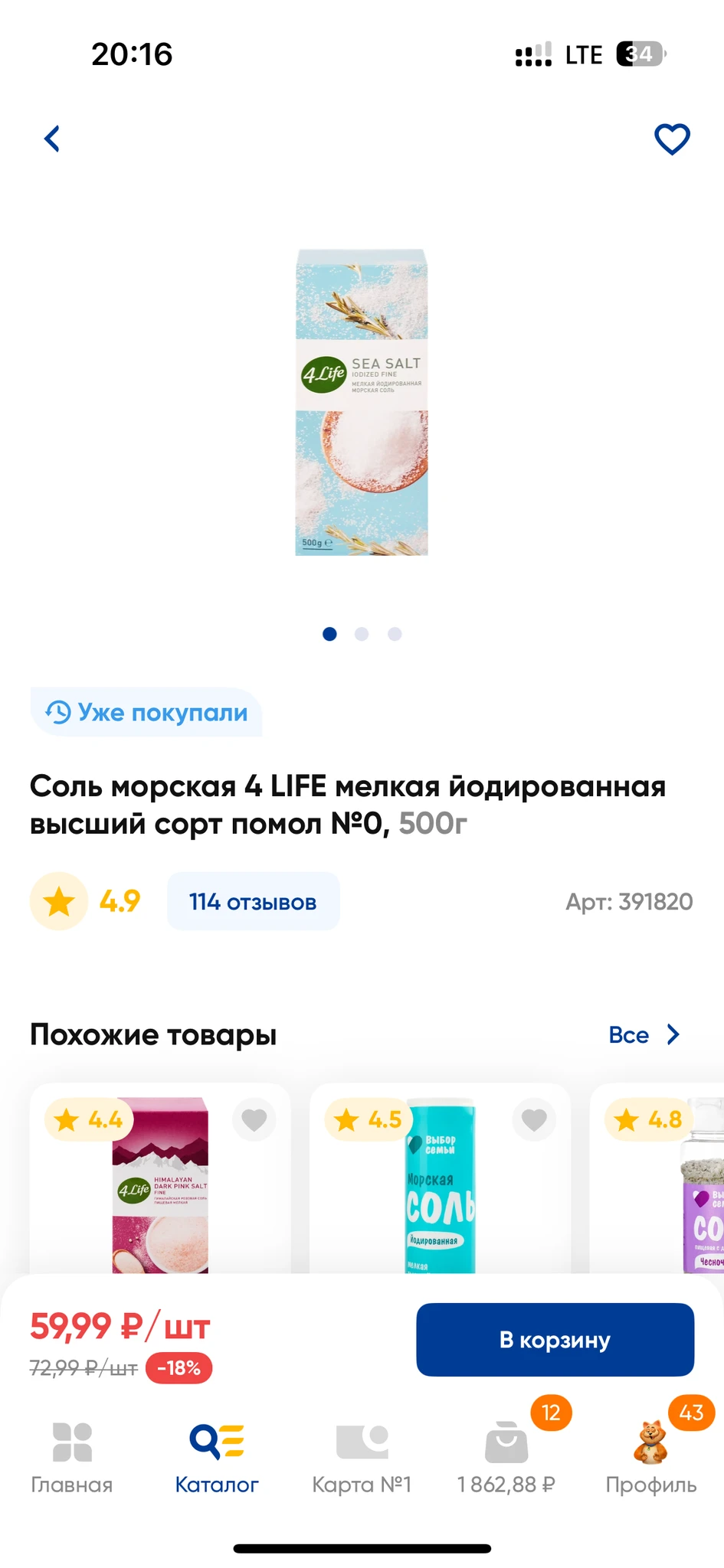The height and width of the screenshot is (1568, 724).
Task: View all similar products via 'Все'
Action: [644, 1035]
